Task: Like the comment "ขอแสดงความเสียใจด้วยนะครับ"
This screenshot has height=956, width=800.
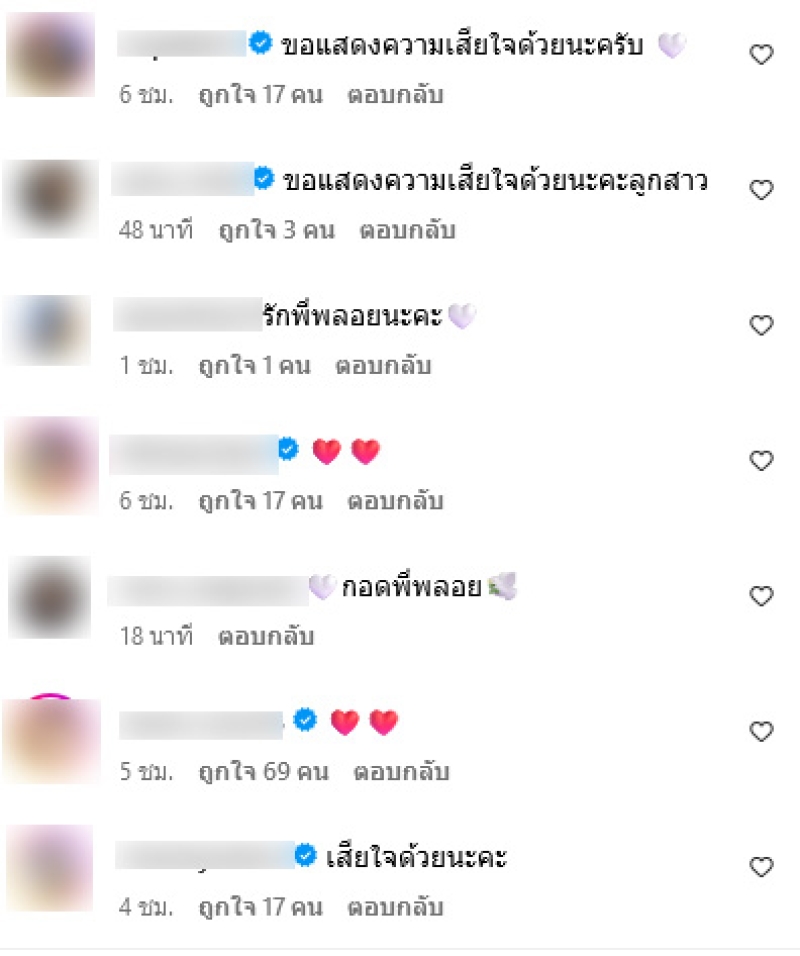Action: click(x=761, y=56)
